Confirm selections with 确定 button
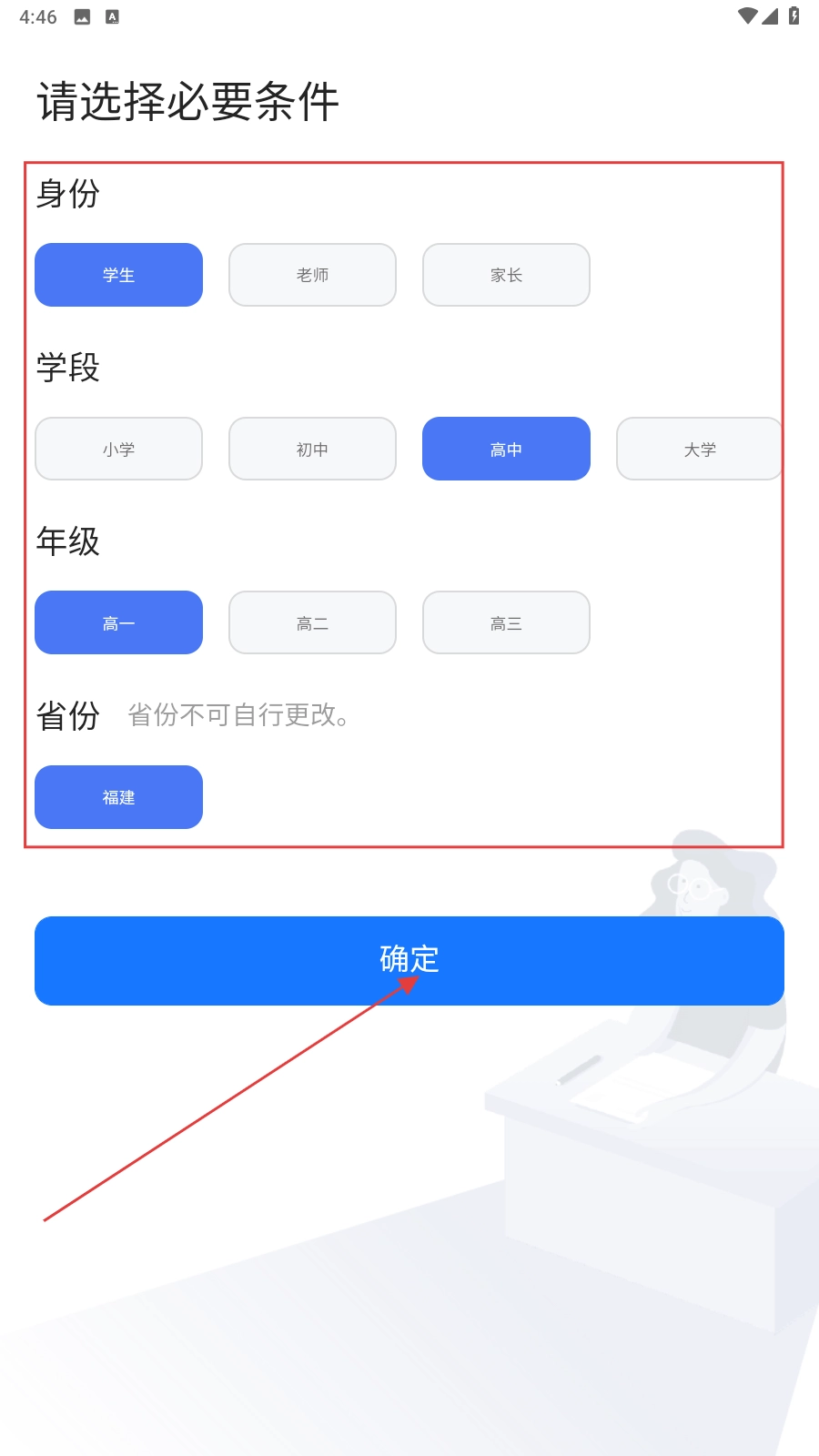The width and height of the screenshot is (819, 1456). pyautogui.click(x=409, y=960)
